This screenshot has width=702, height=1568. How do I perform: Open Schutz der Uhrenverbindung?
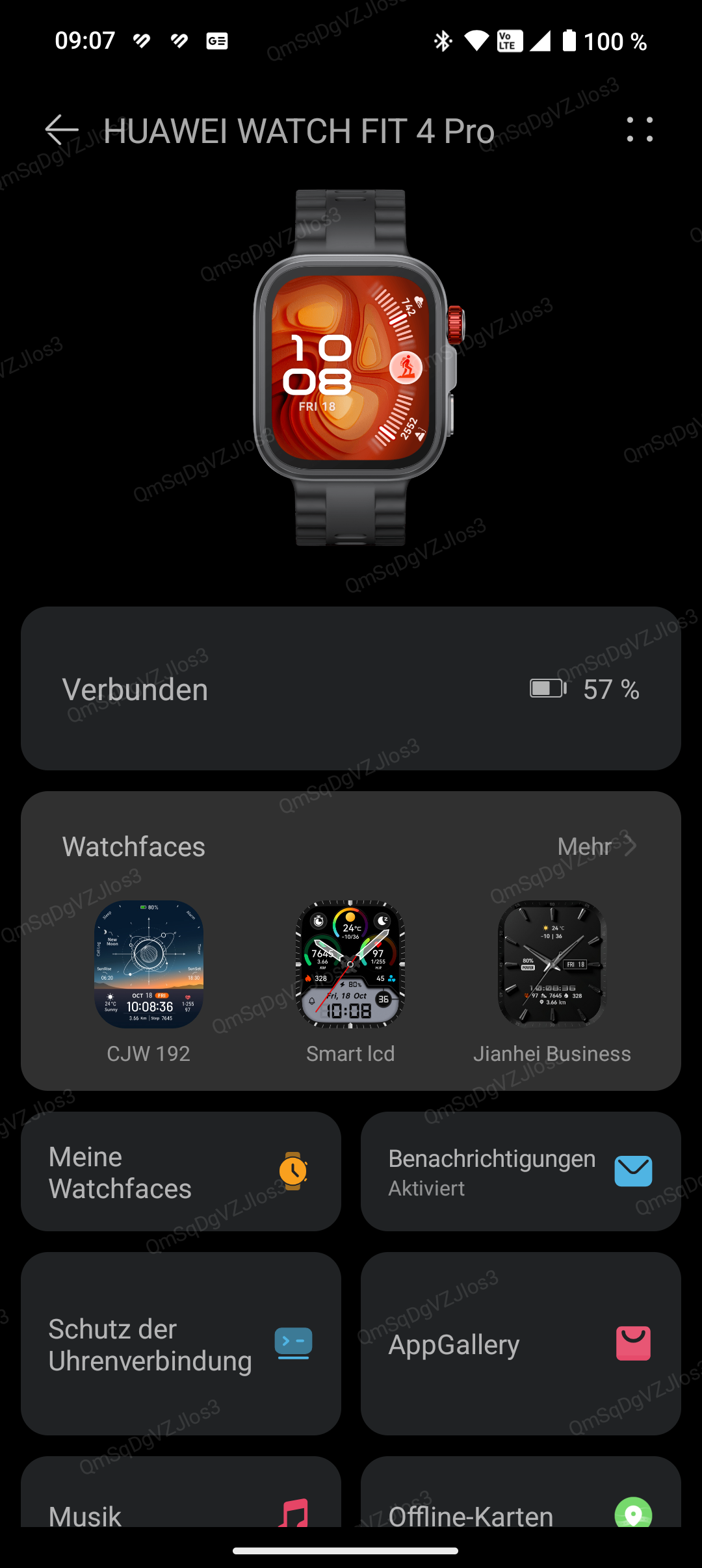coord(181,1344)
